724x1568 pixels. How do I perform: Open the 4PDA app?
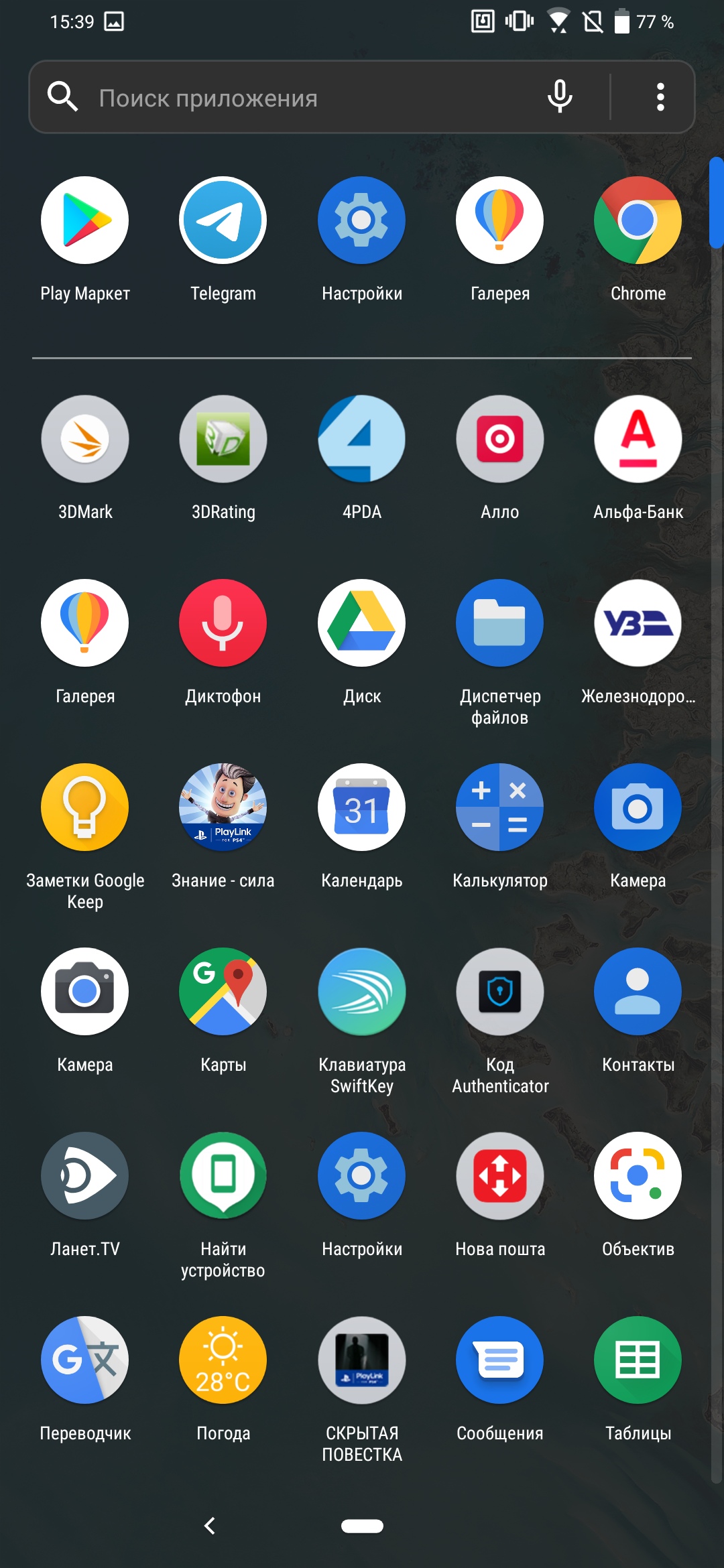pyautogui.click(x=361, y=439)
